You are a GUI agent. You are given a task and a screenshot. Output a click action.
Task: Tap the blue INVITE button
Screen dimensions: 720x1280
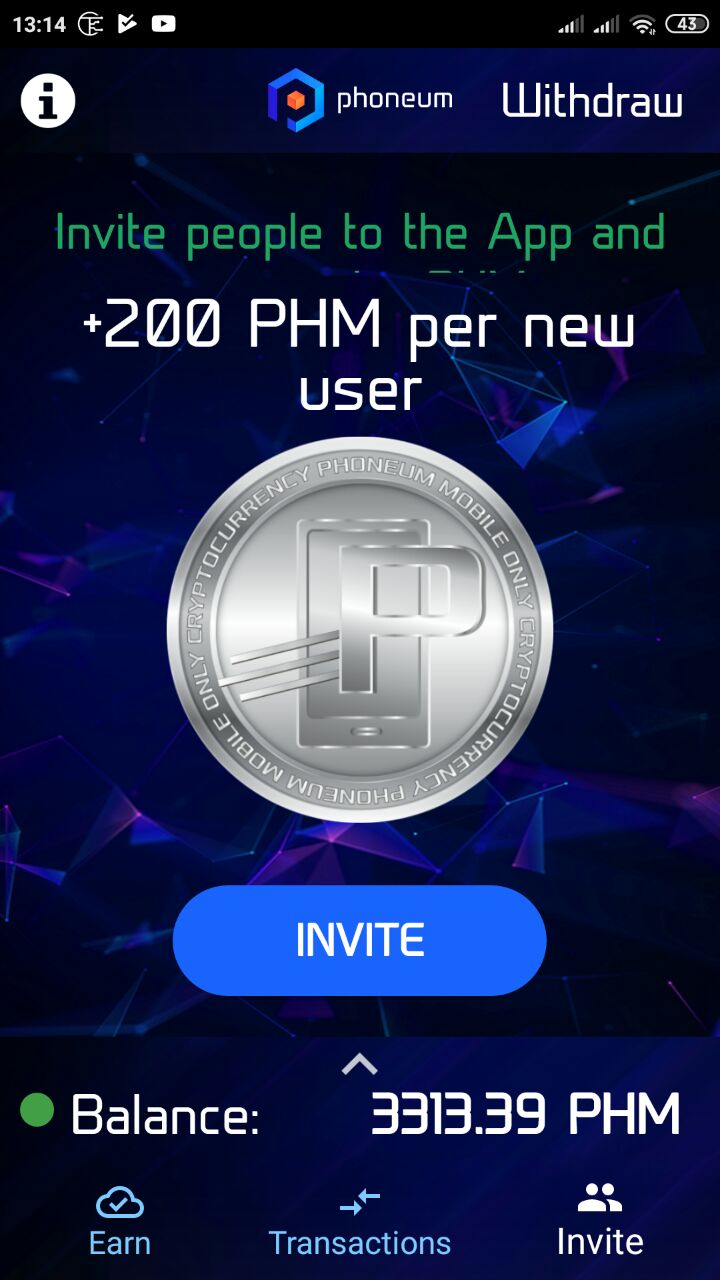360,940
